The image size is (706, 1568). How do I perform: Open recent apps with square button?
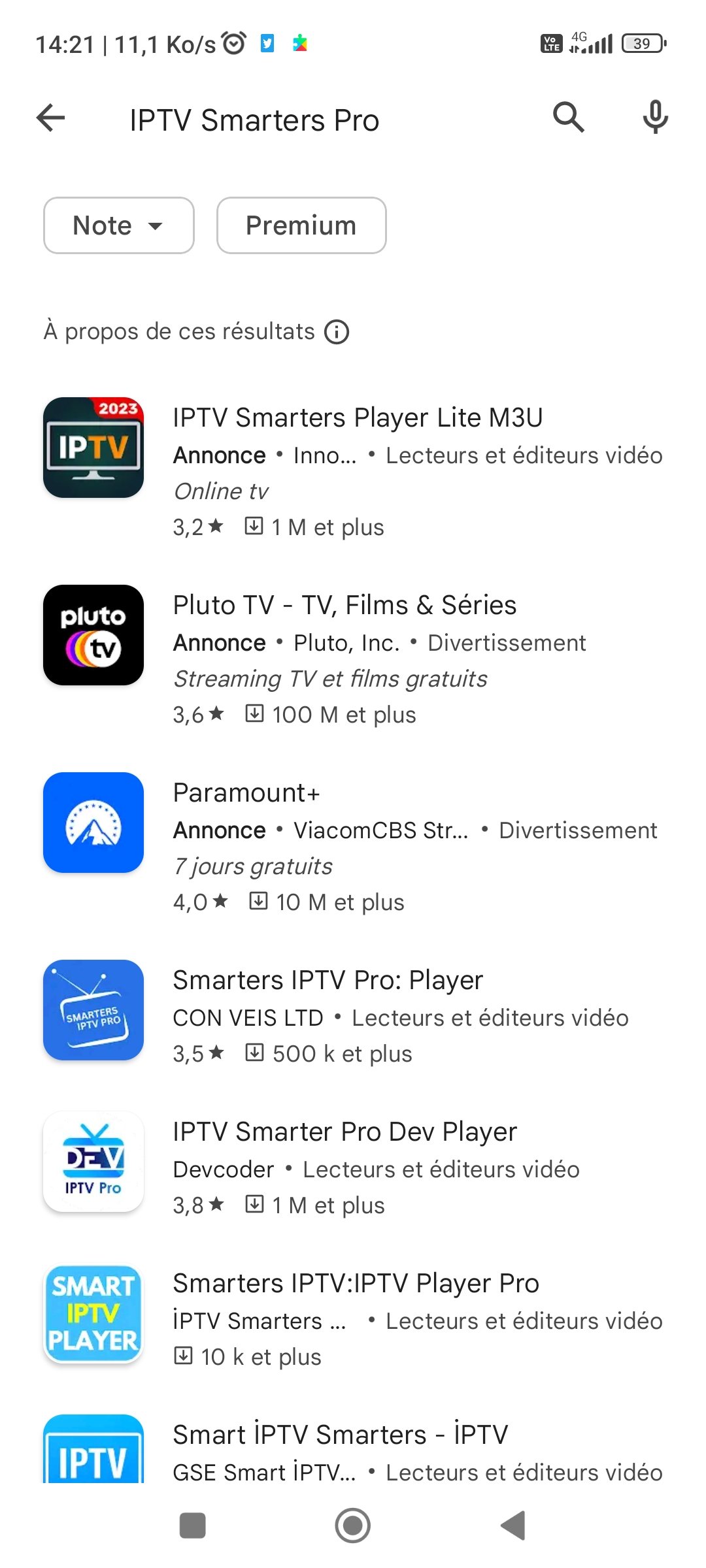193,1526
